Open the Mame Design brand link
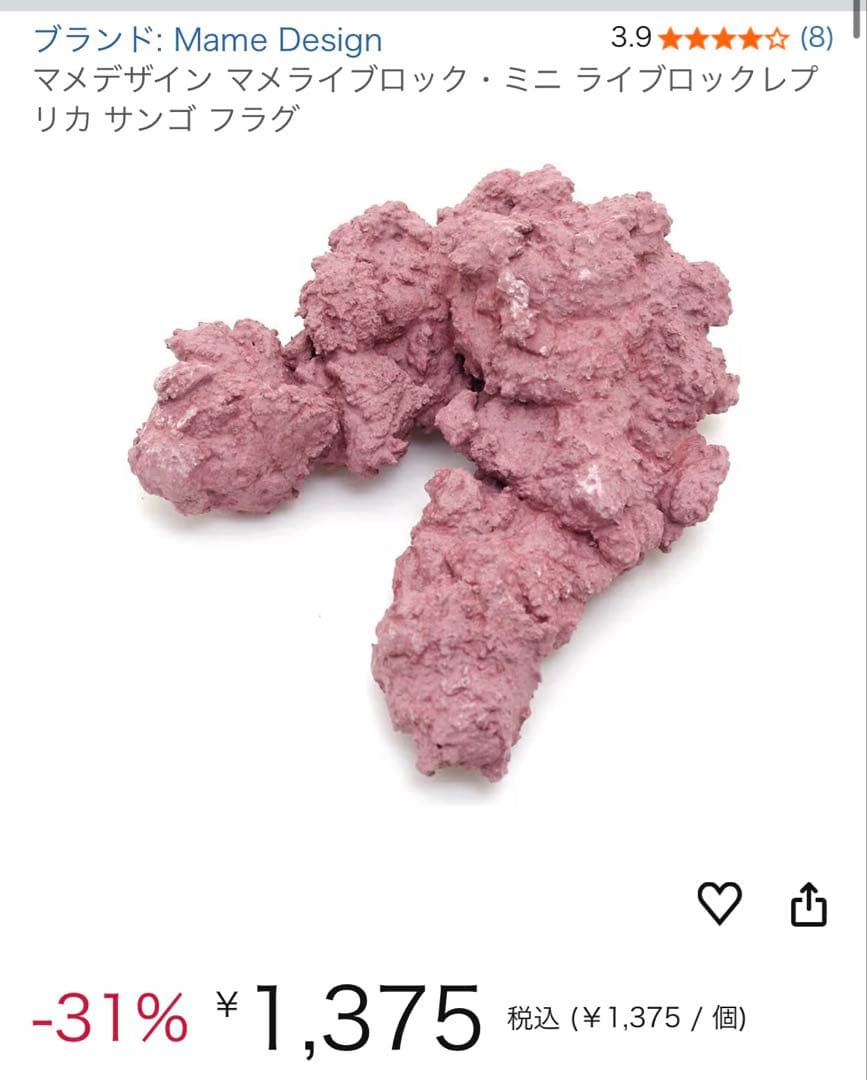 tap(208, 41)
